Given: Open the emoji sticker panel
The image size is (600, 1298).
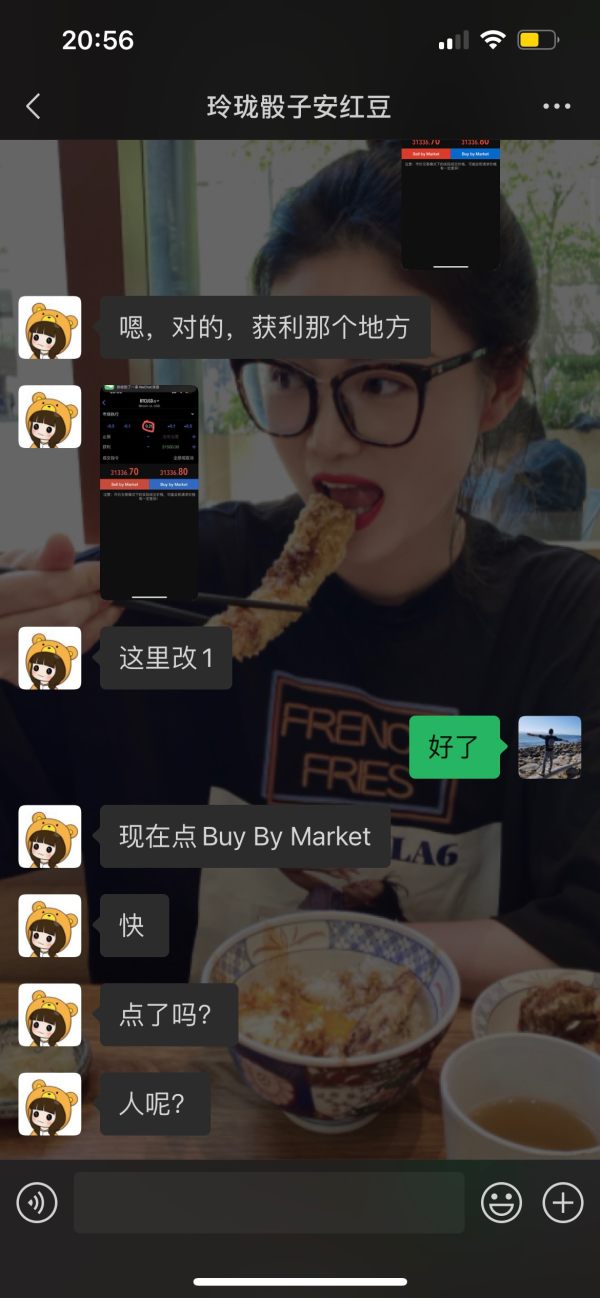Looking at the screenshot, I should click(501, 1202).
